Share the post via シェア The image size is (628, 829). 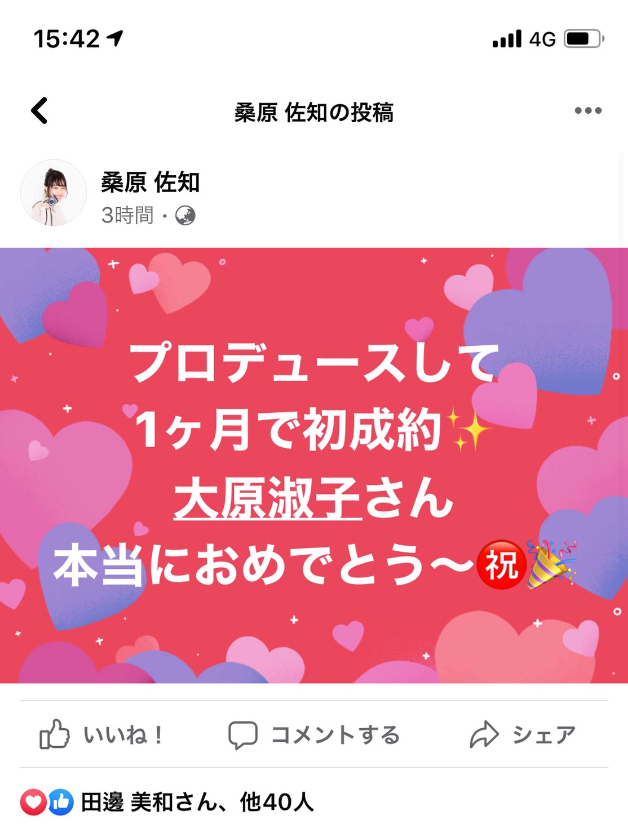pyautogui.click(x=523, y=736)
